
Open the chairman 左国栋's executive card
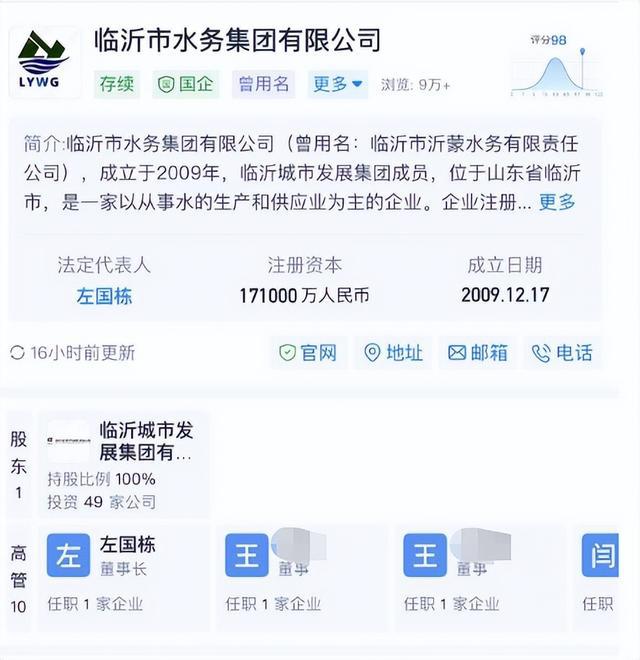(x=122, y=568)
